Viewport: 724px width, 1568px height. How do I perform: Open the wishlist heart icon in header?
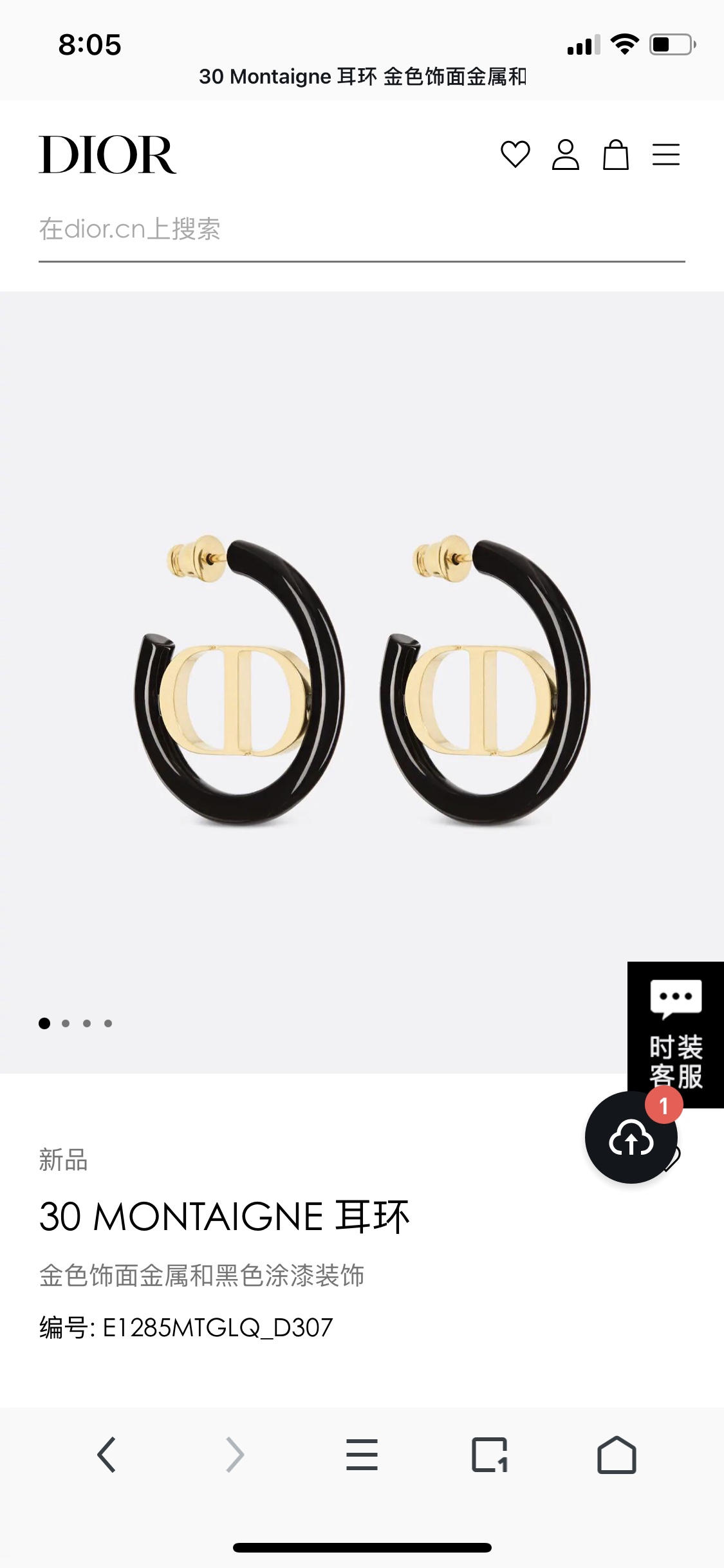515,154
